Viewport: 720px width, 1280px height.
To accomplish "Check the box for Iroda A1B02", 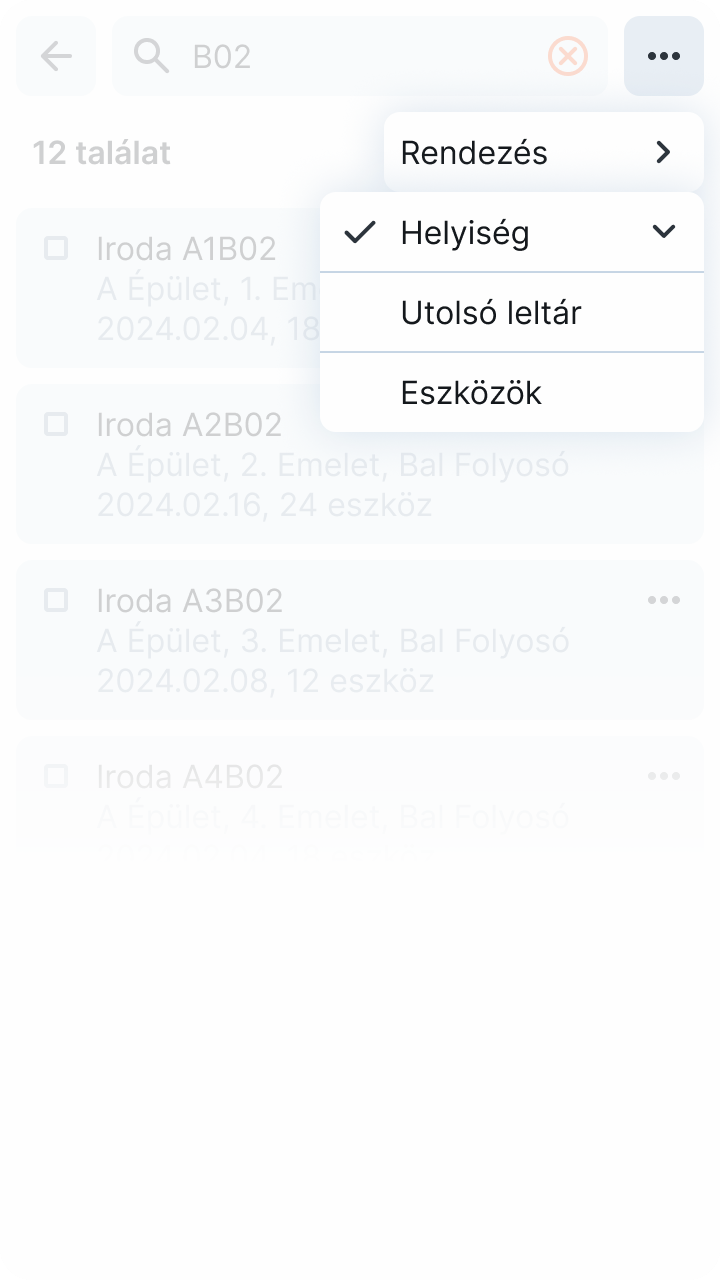I will 56,248.
